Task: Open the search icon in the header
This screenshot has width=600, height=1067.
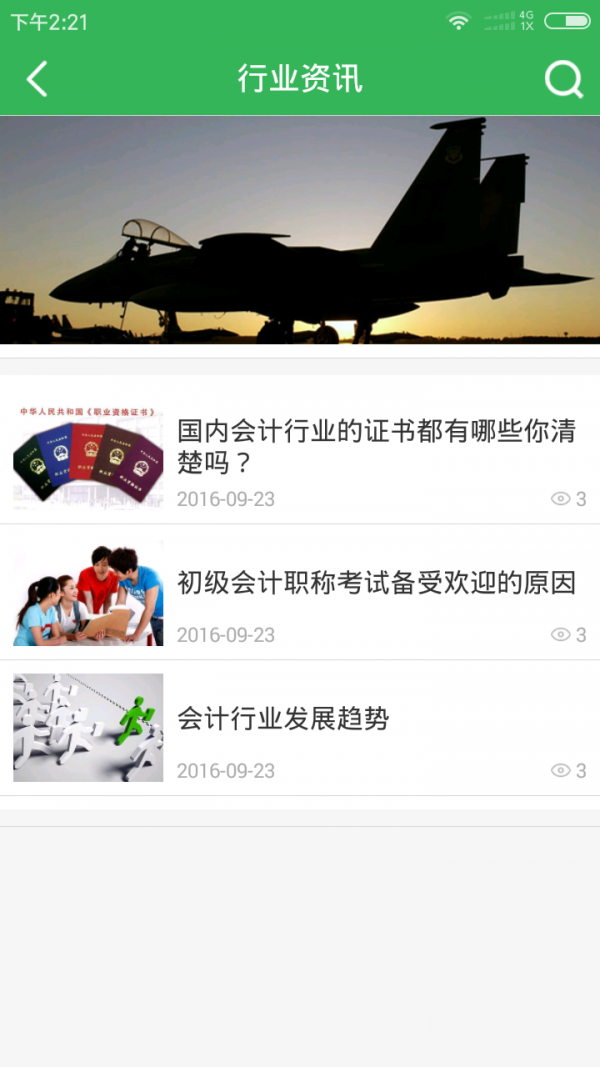Action: (x=563, y=79)
